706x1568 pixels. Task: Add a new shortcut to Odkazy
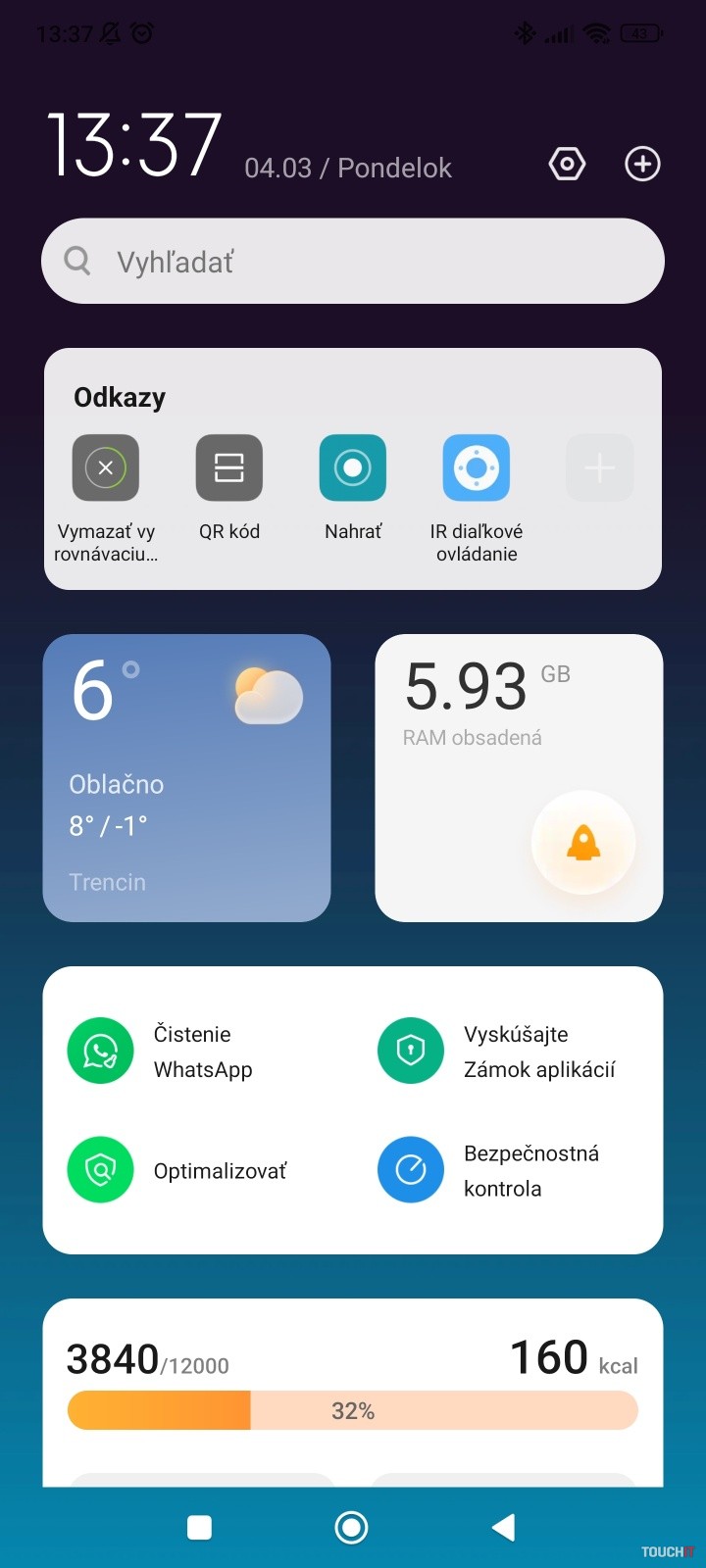(x=599, y=467)
